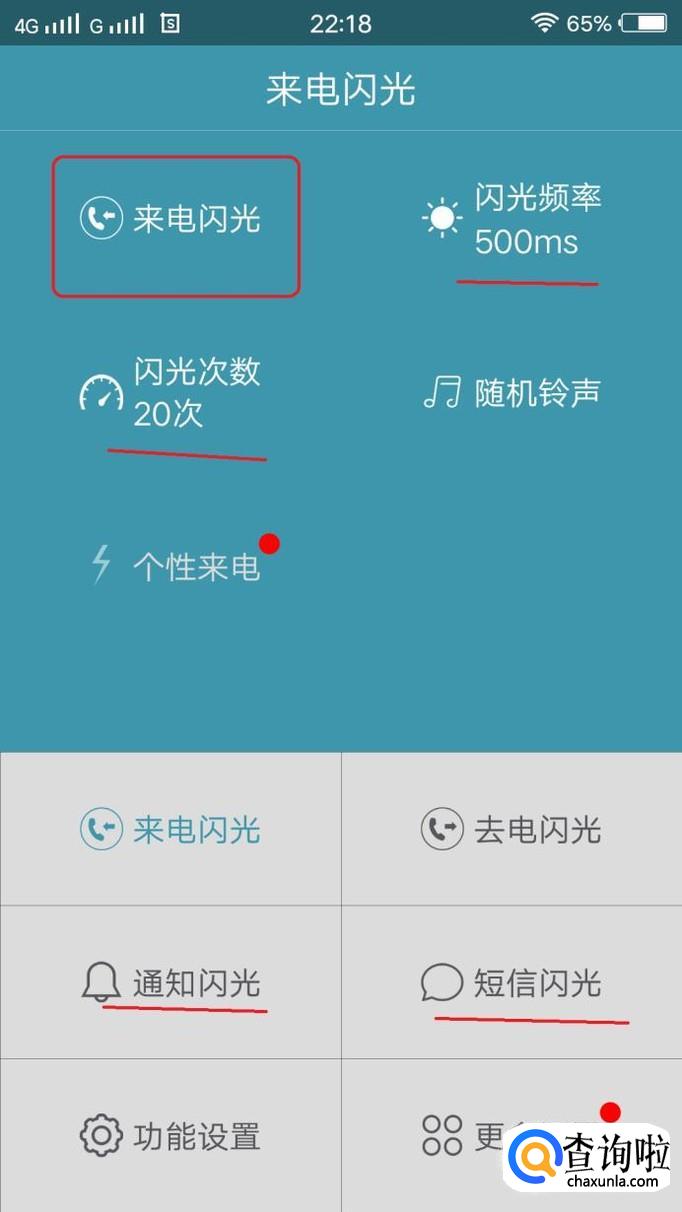Viewport: 682px width, 1212px height.
Task: Open 通知闪光 settings
Action: click(x=171, y=983)
